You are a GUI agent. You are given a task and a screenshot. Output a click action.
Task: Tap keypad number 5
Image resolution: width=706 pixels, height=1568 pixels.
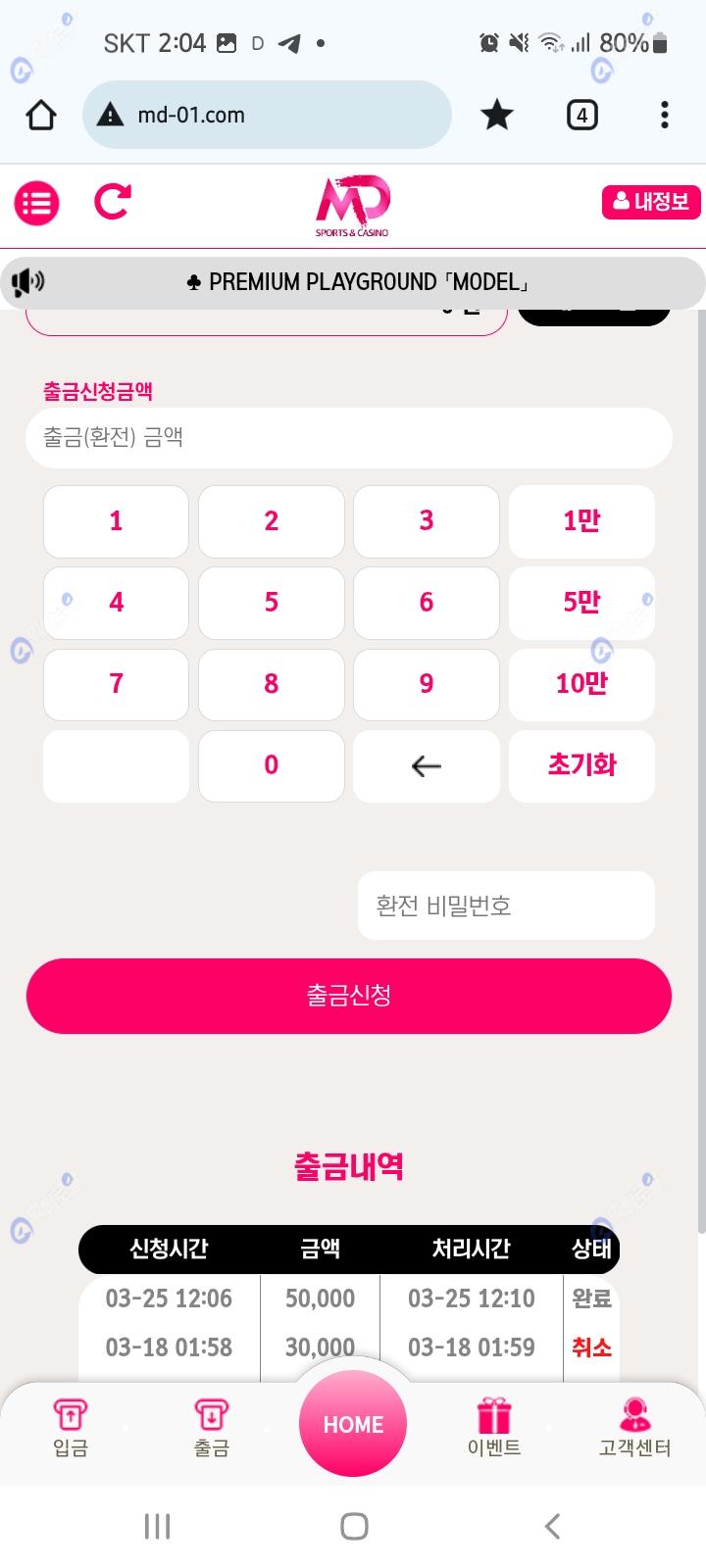(x=272, y=602)
